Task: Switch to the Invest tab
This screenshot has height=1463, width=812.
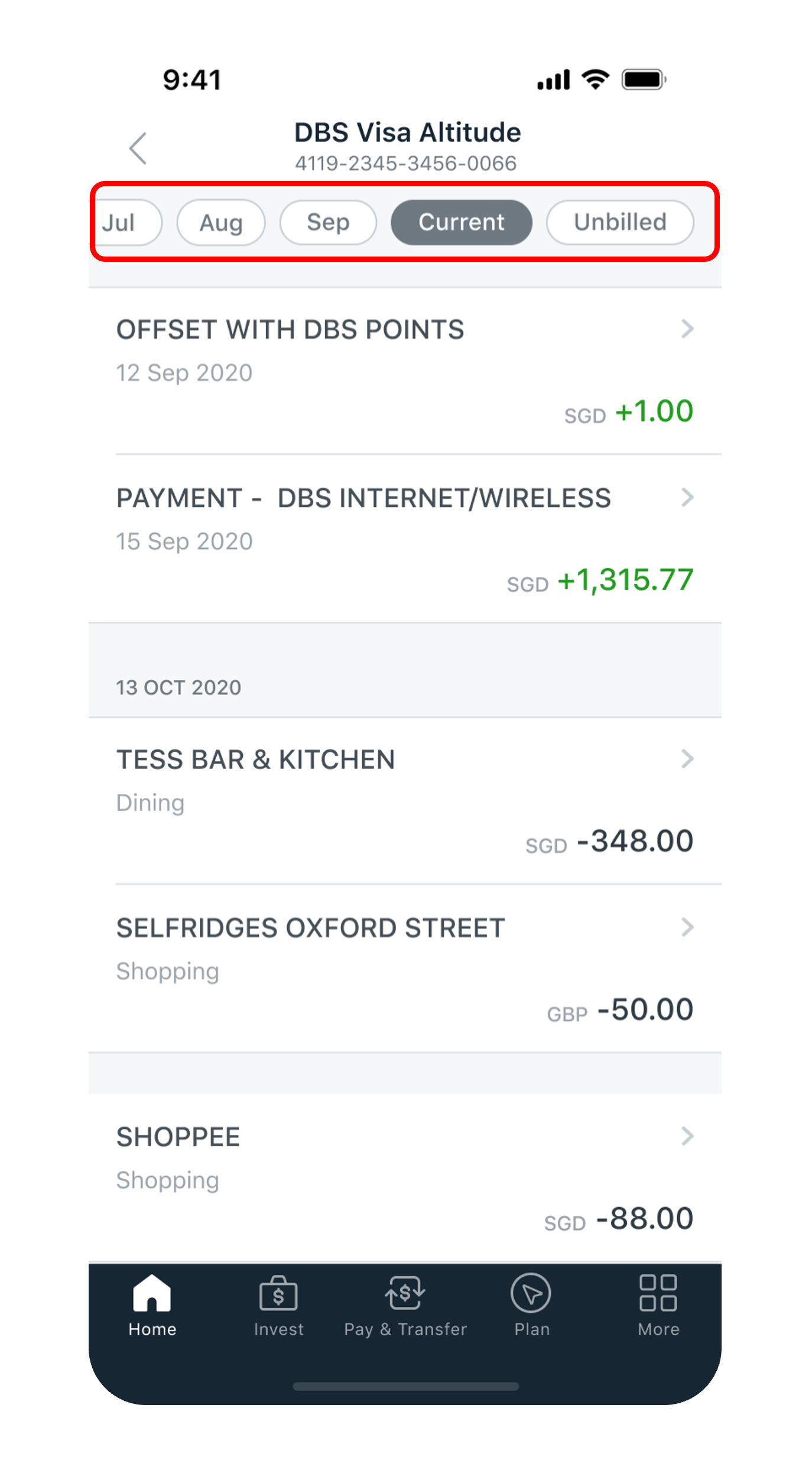Action: click(x=278, y=1305)
